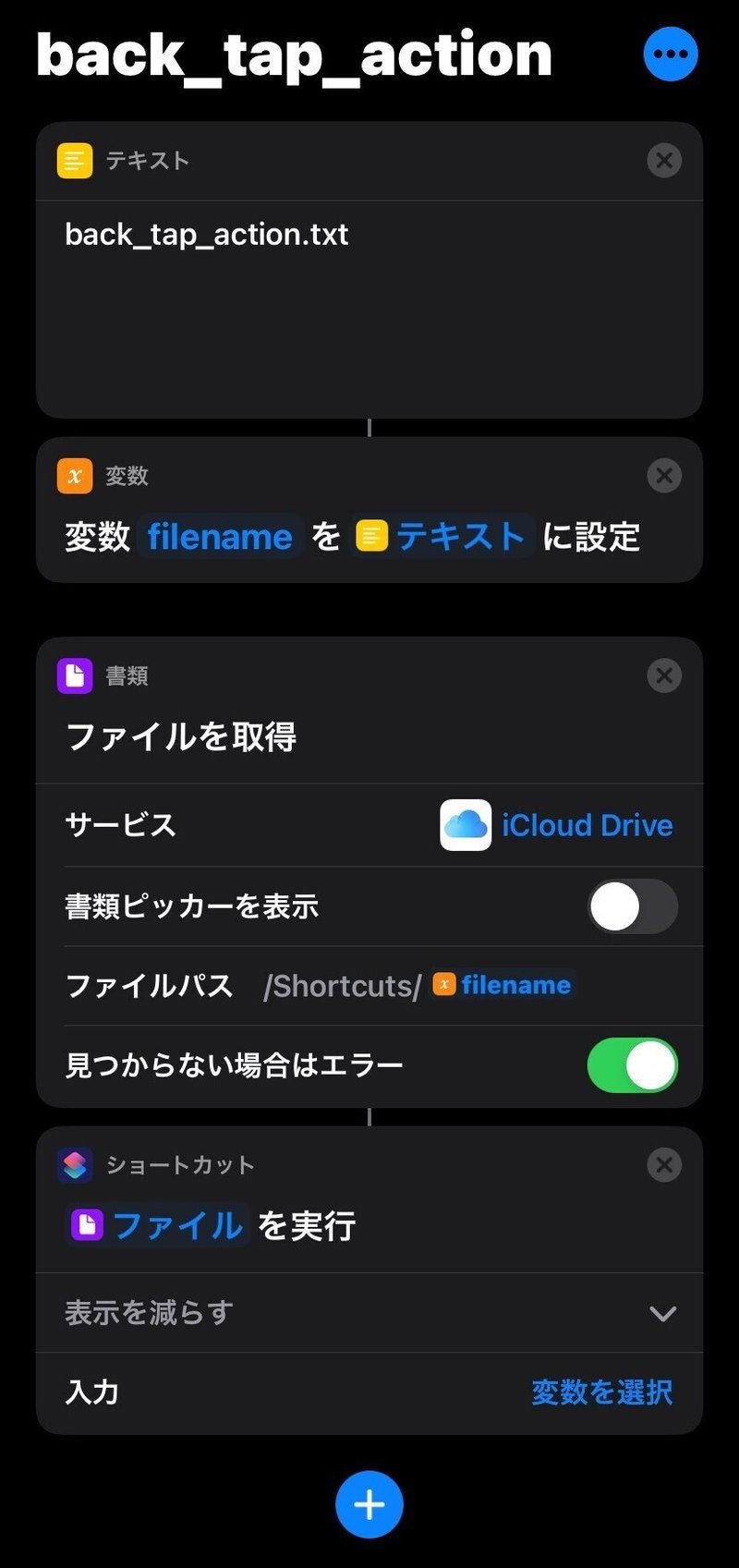Tap the yellow Text action icon
739x1568 pixels.
(74, 160)
